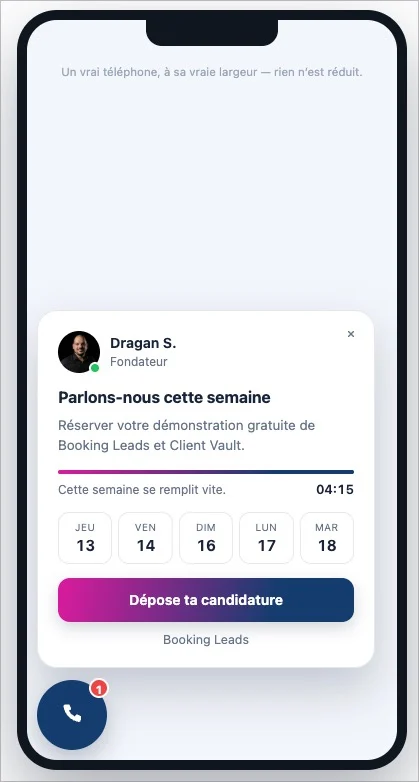The image size is (419, 782).
Task: Close the Dragan S. booking popup
Action: click(x=351, y=334)
